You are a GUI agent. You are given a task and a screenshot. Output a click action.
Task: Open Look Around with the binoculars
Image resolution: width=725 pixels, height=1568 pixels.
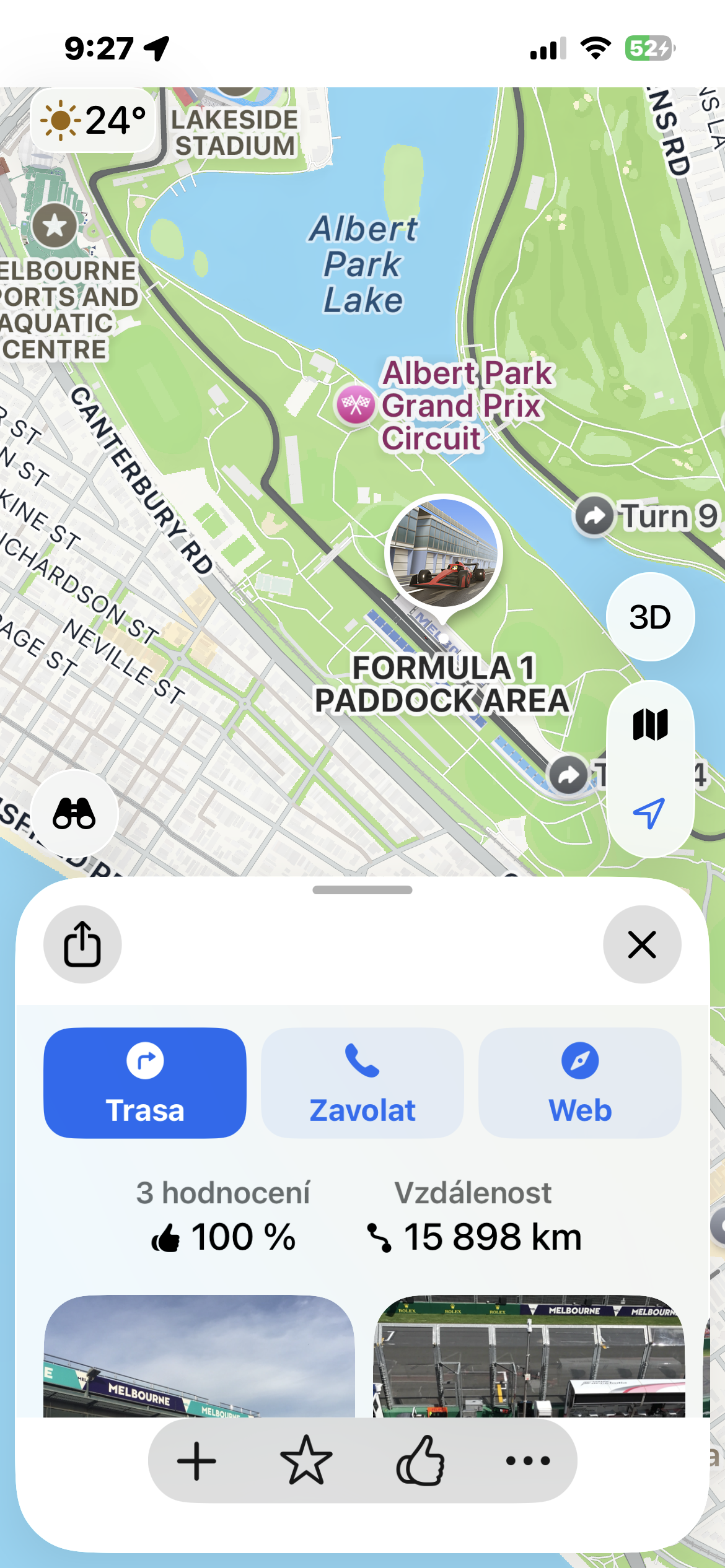tap(74, 813)
